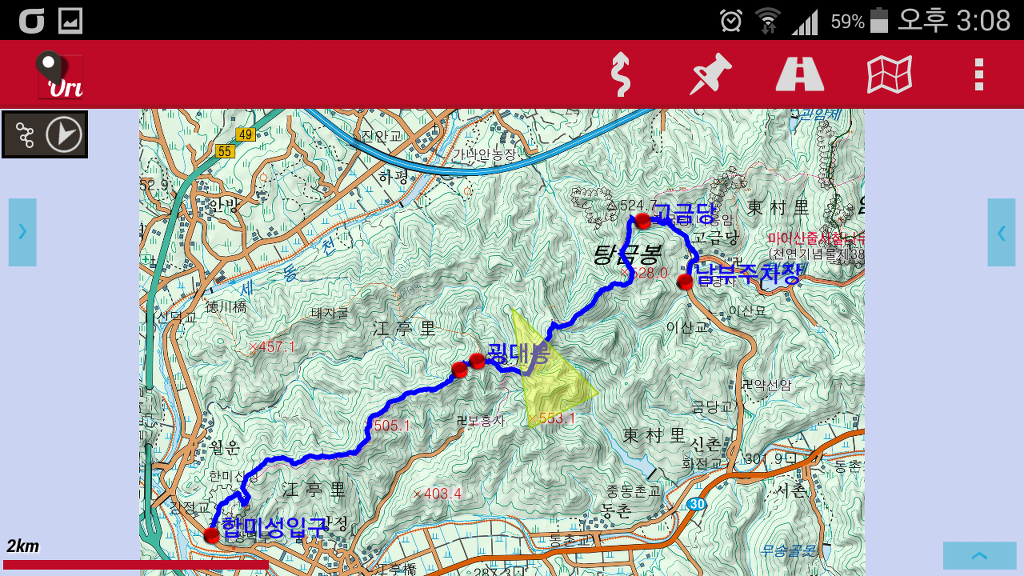This screenshot has width=1024, height=576.
Task: Select the 고금당 waypoint marker
Action: click(643, 221)
